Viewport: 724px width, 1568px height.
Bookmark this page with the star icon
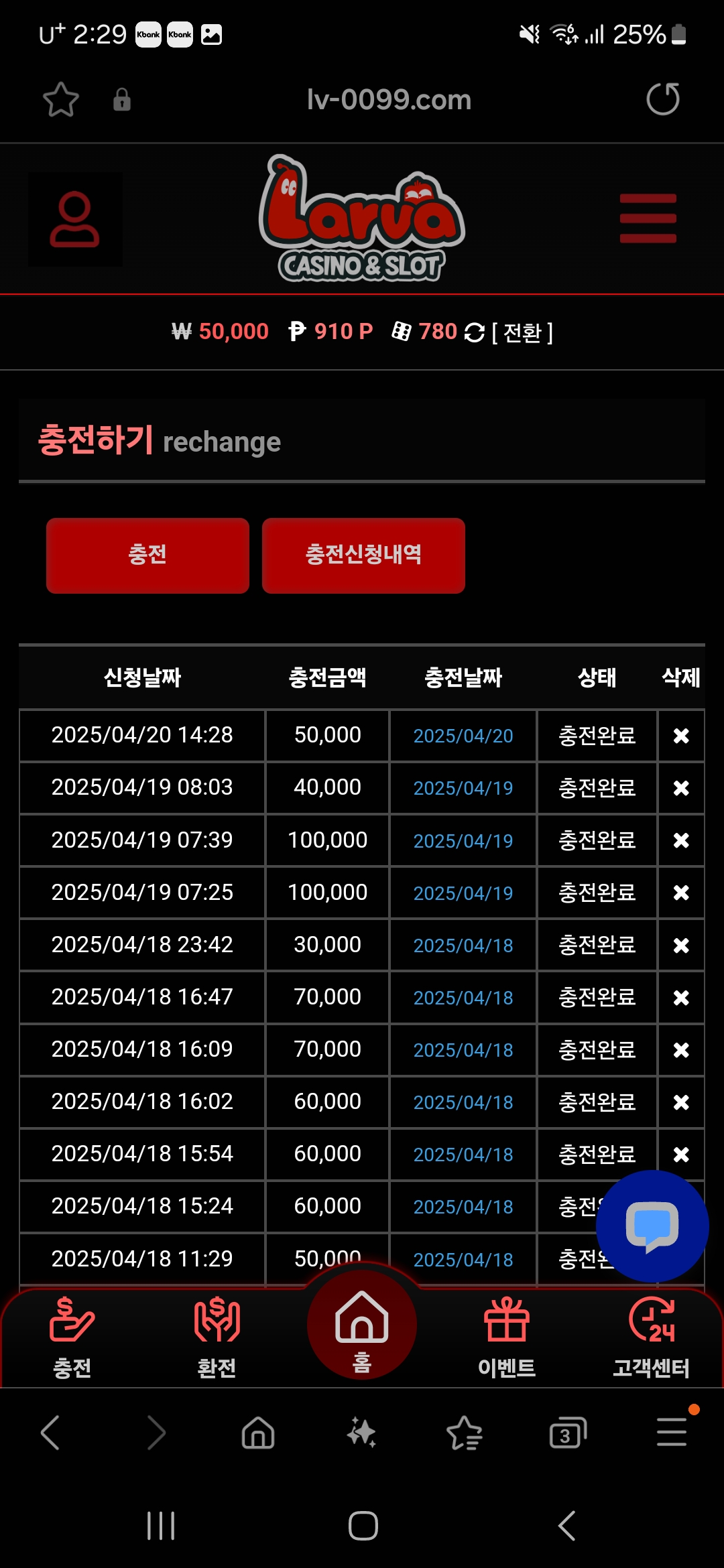[x=61, y=99]
